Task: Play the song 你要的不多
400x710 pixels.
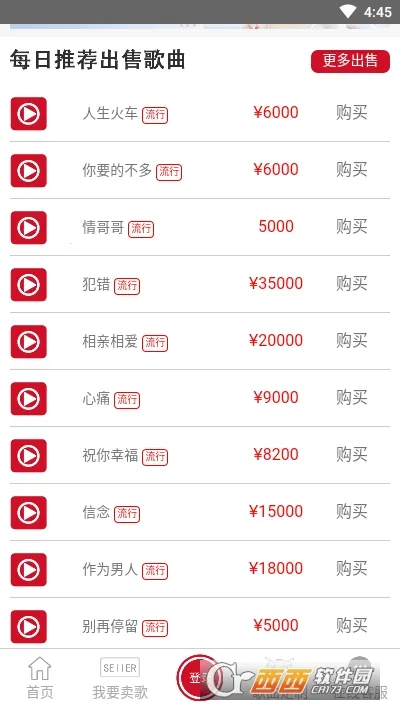Action: click(29, 171)
